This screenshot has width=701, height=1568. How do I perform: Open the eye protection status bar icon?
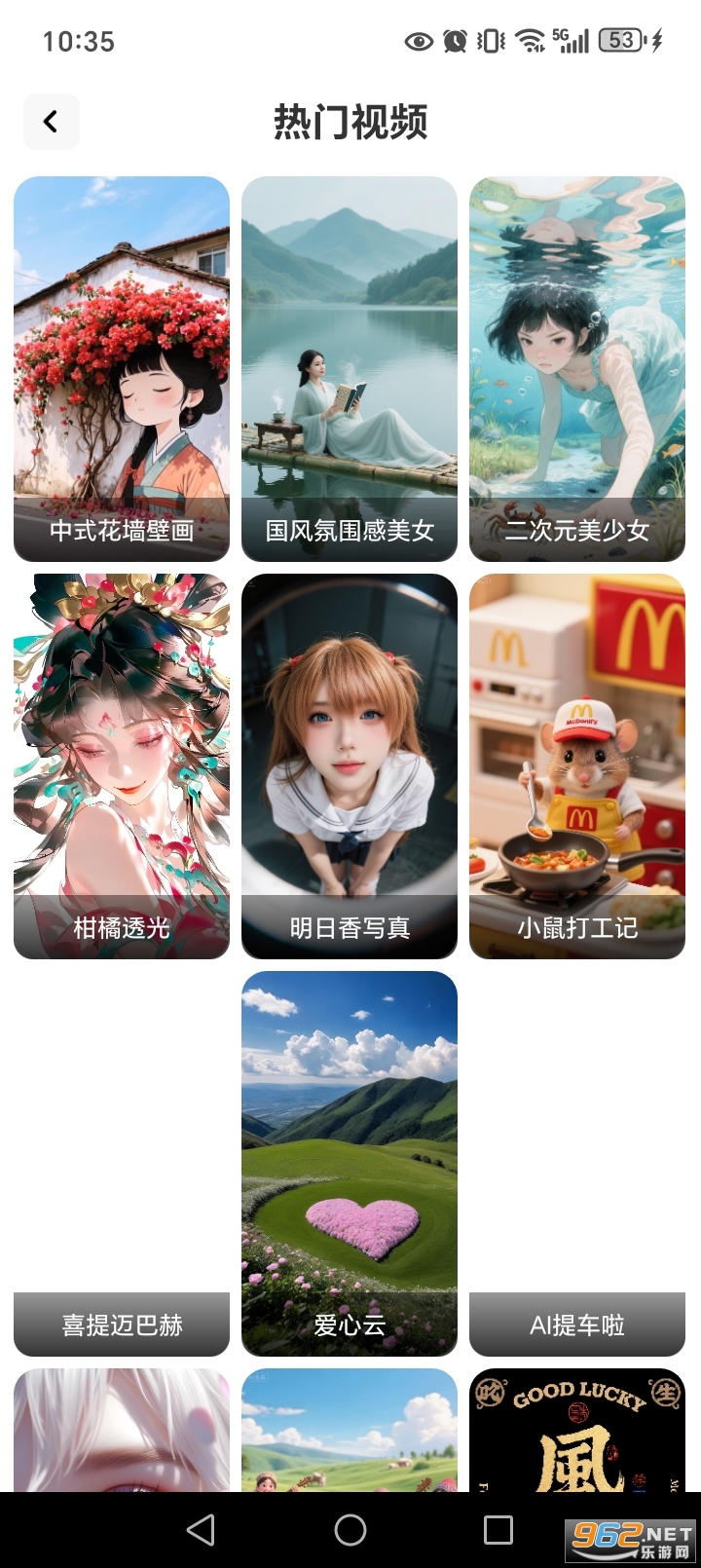418,41
